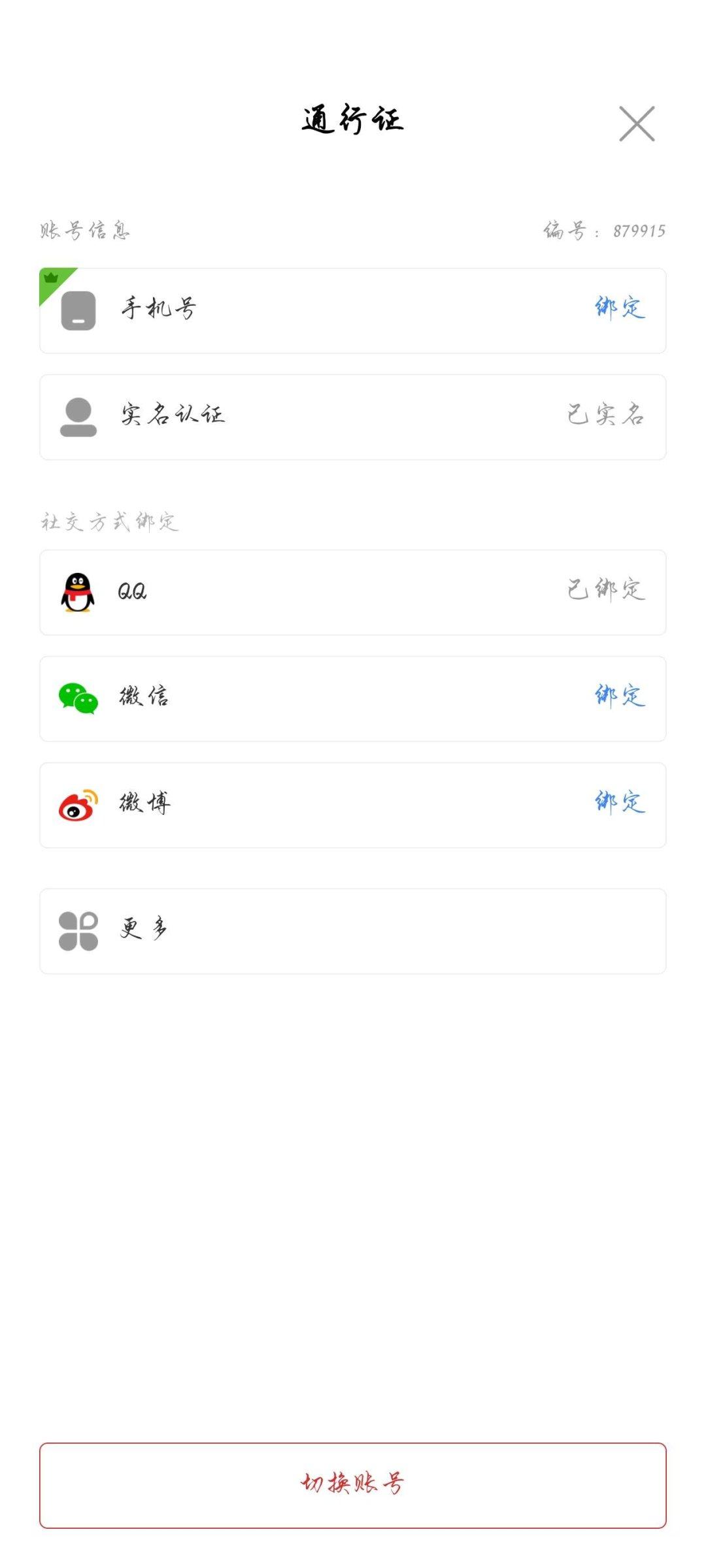Select the 账号信息 section header
Viewport: 706px width, 1568px height.
(x=85, y=230)
